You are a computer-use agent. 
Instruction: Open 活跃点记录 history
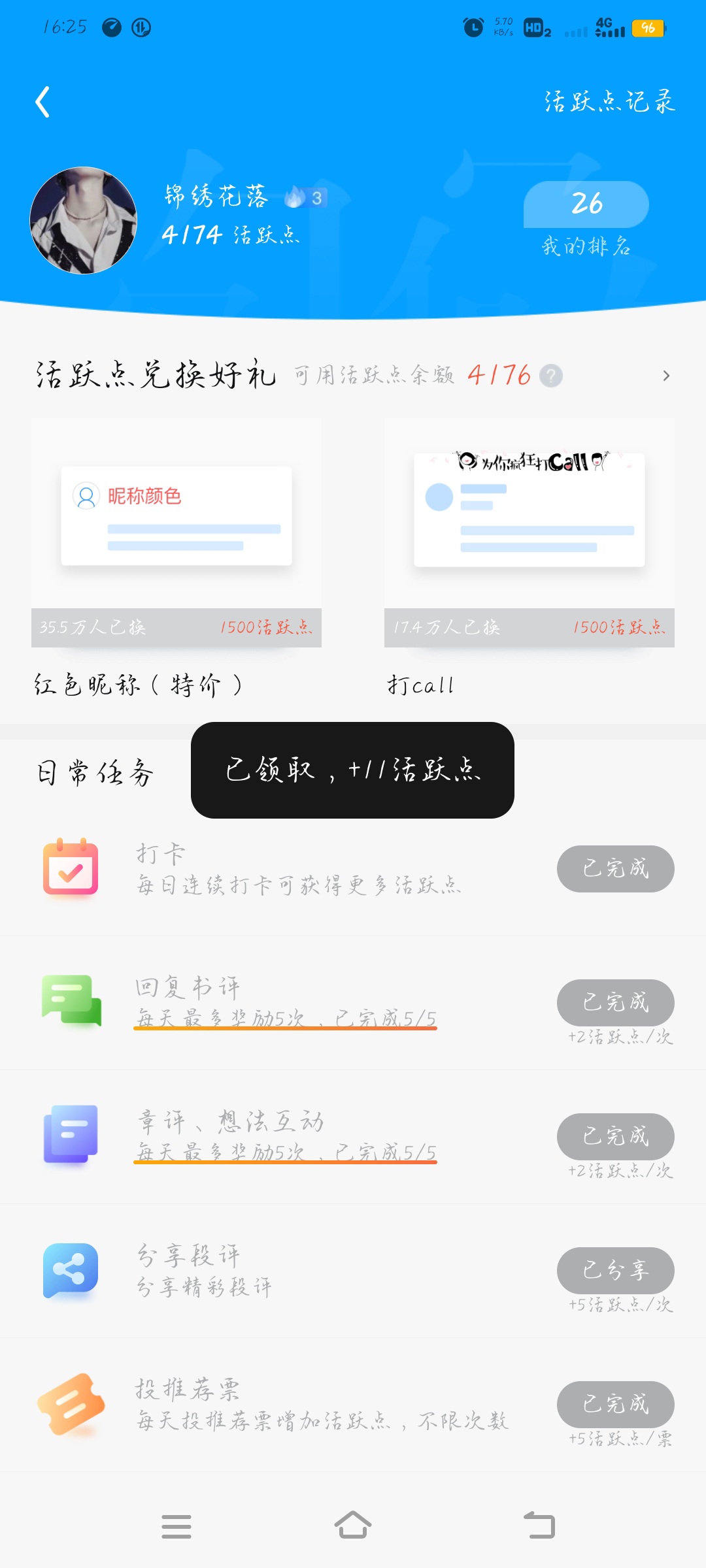[x=609, y=102]
